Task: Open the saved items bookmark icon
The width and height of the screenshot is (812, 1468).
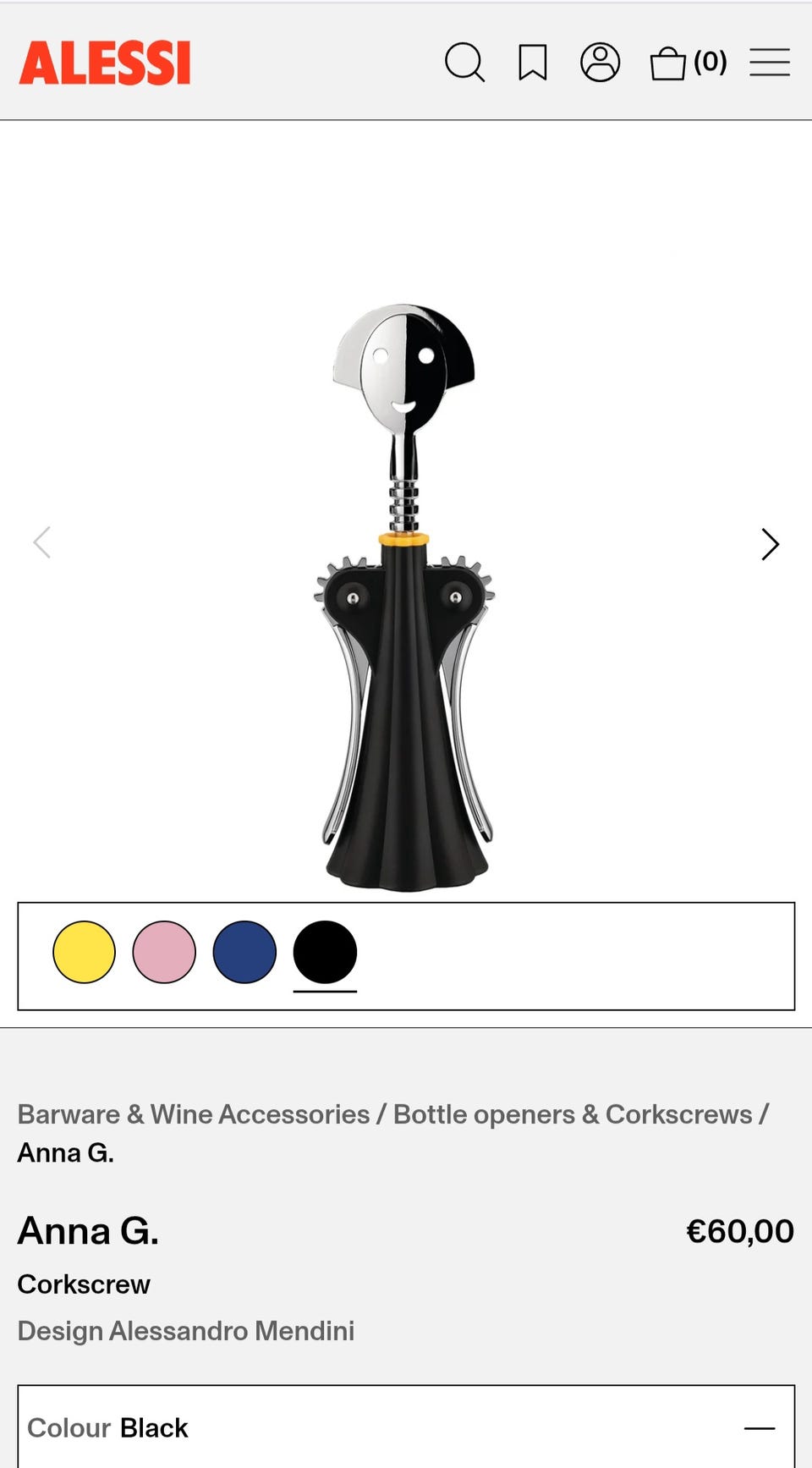Action: 533,63
